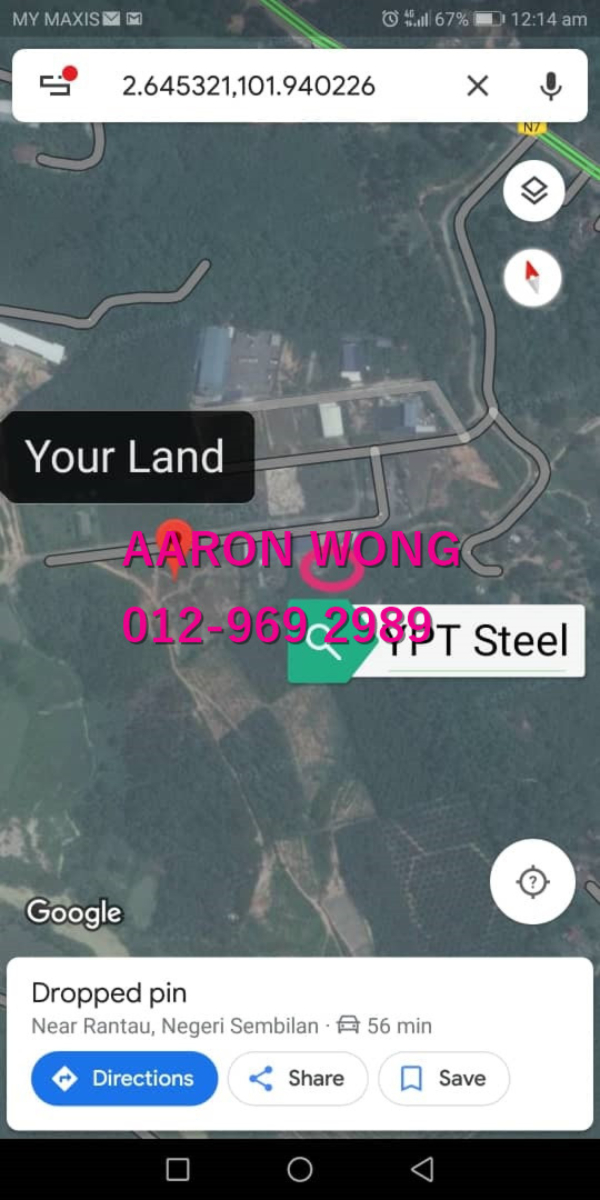Go back using the system back button
The width and height of the screenshot is (600, 1200).
coord(422,1169)
